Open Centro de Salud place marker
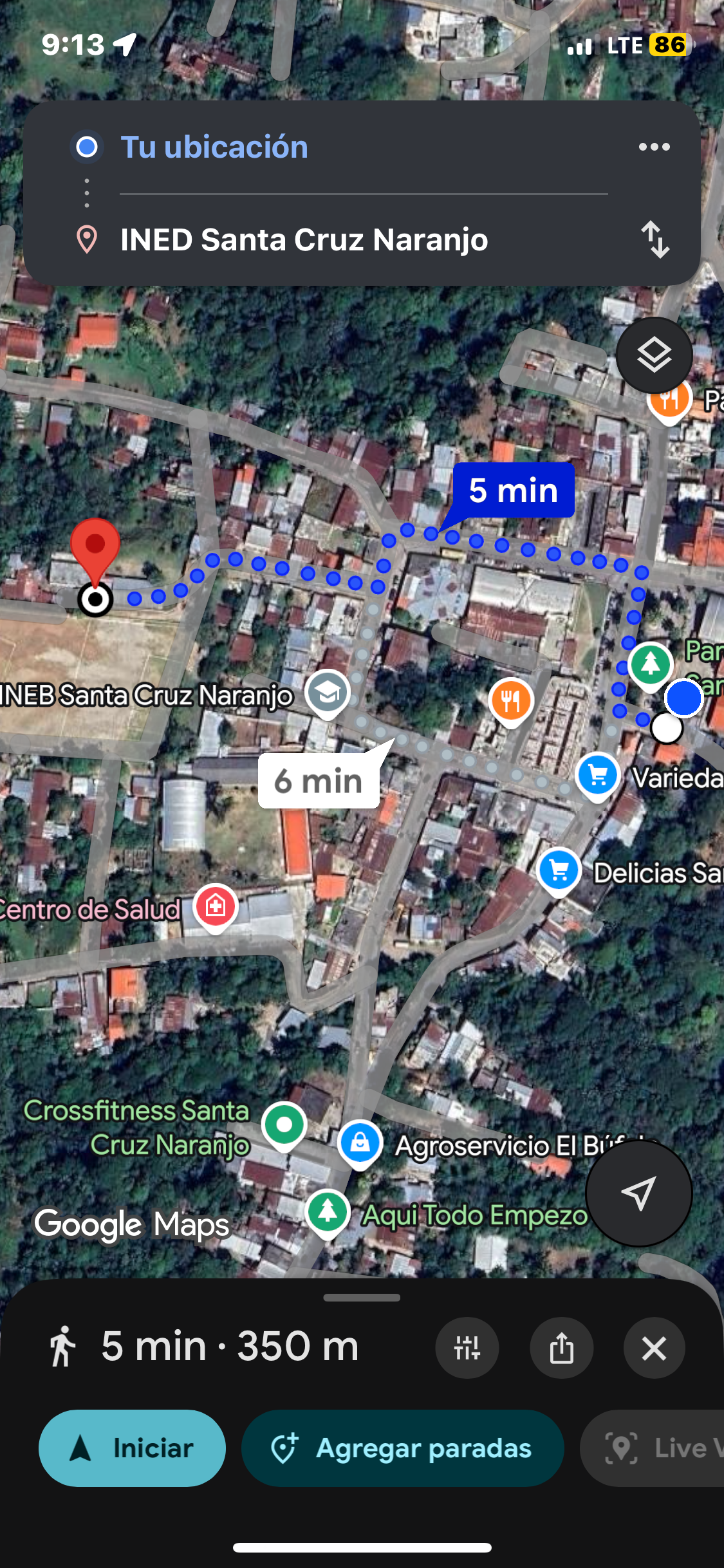The height and width of the screenshot is (1568, 724). 216,907
